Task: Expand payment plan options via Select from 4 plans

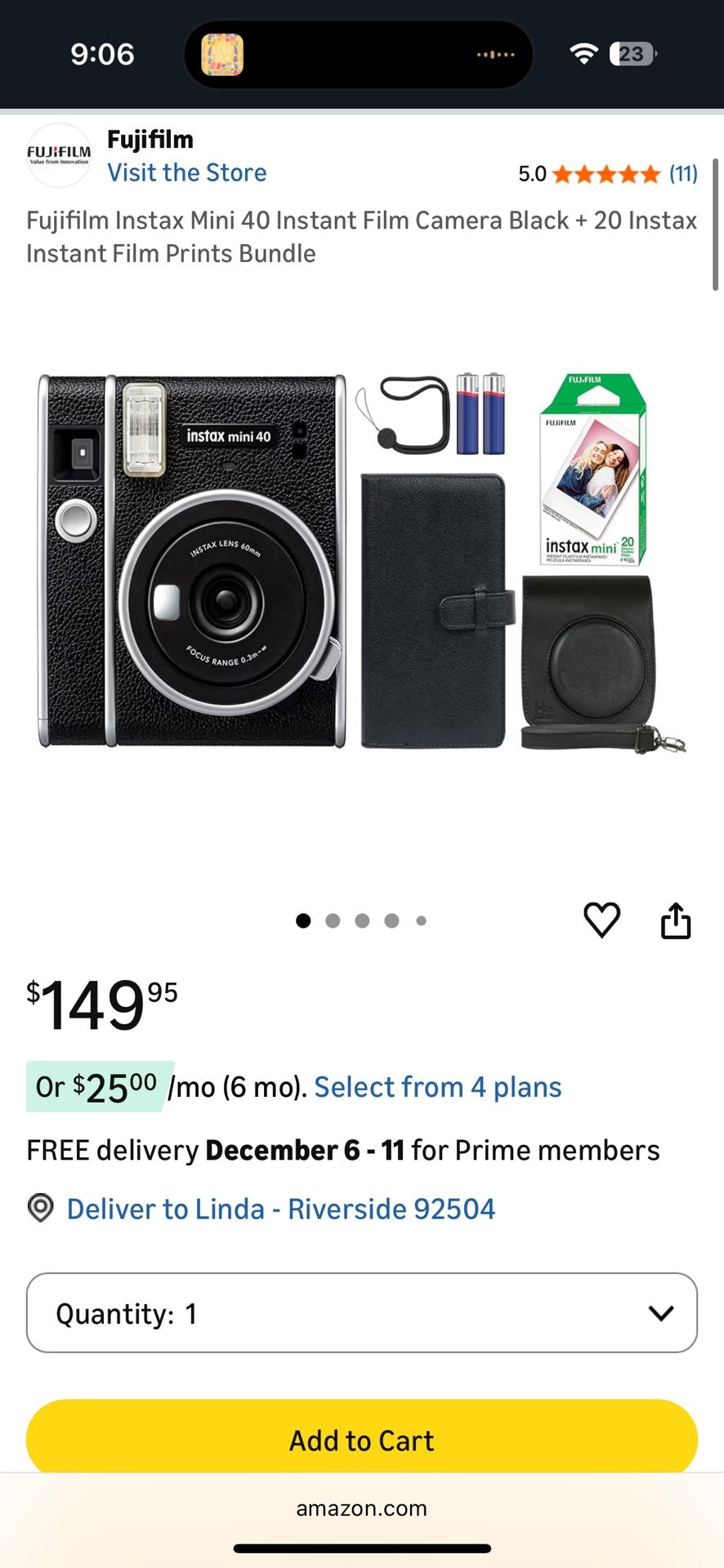Action: pyautogui.click(x=438, y=1087)
